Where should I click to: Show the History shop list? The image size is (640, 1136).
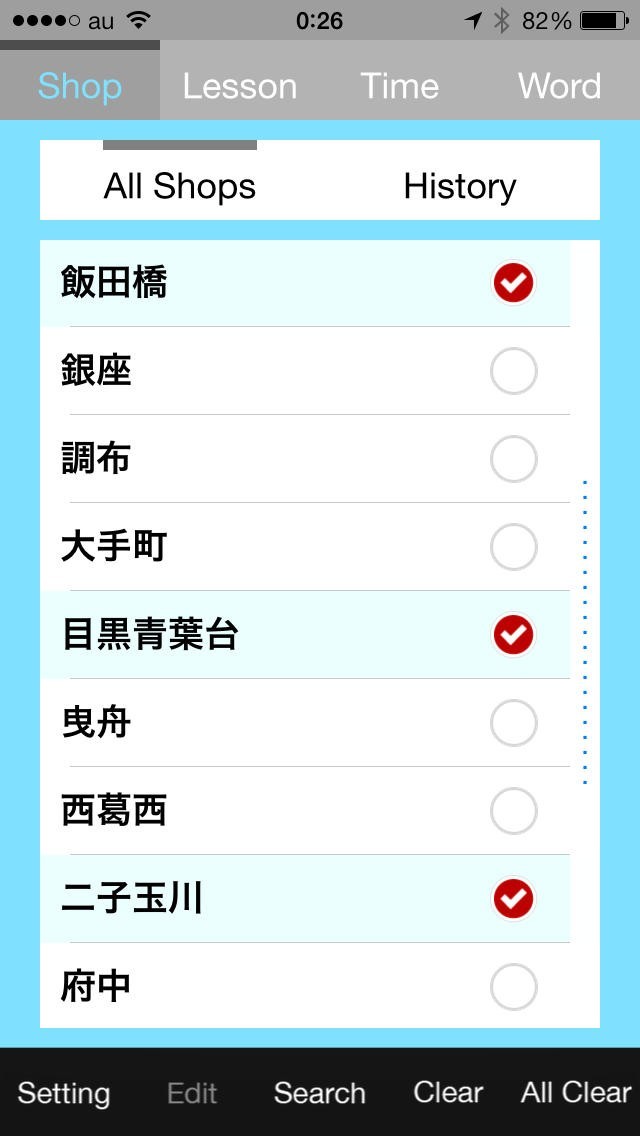[460, 186]
